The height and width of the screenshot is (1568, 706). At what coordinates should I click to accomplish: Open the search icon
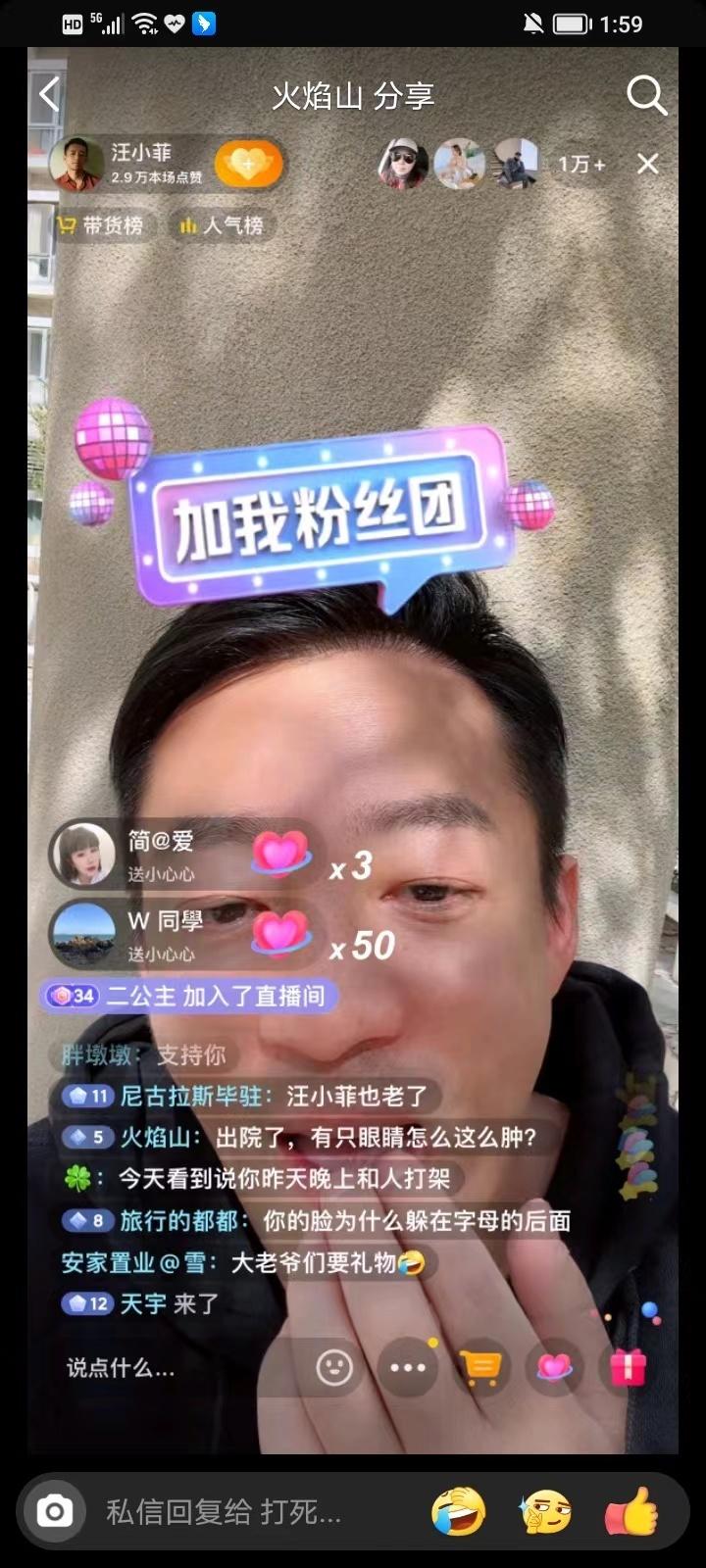(646, 96)
